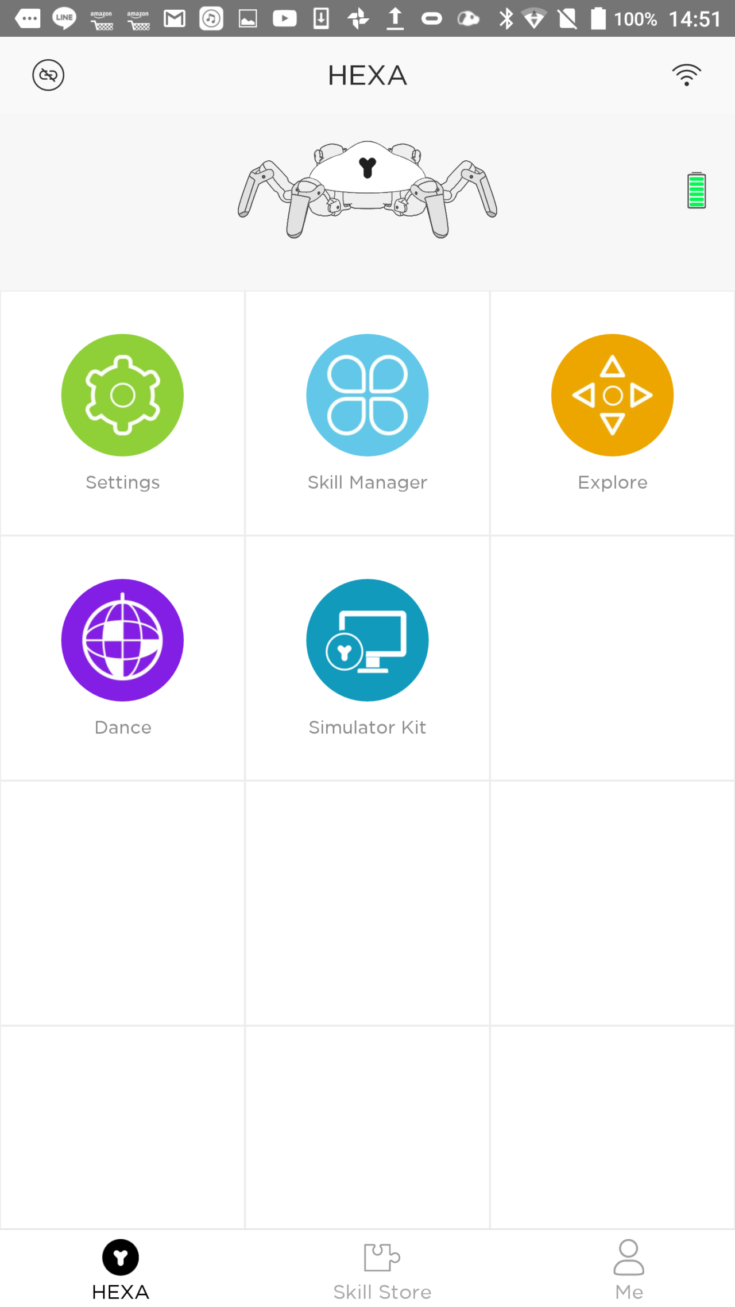Open the Explore controller
This screenshot has width=735, height=1307.
point(612,395)
